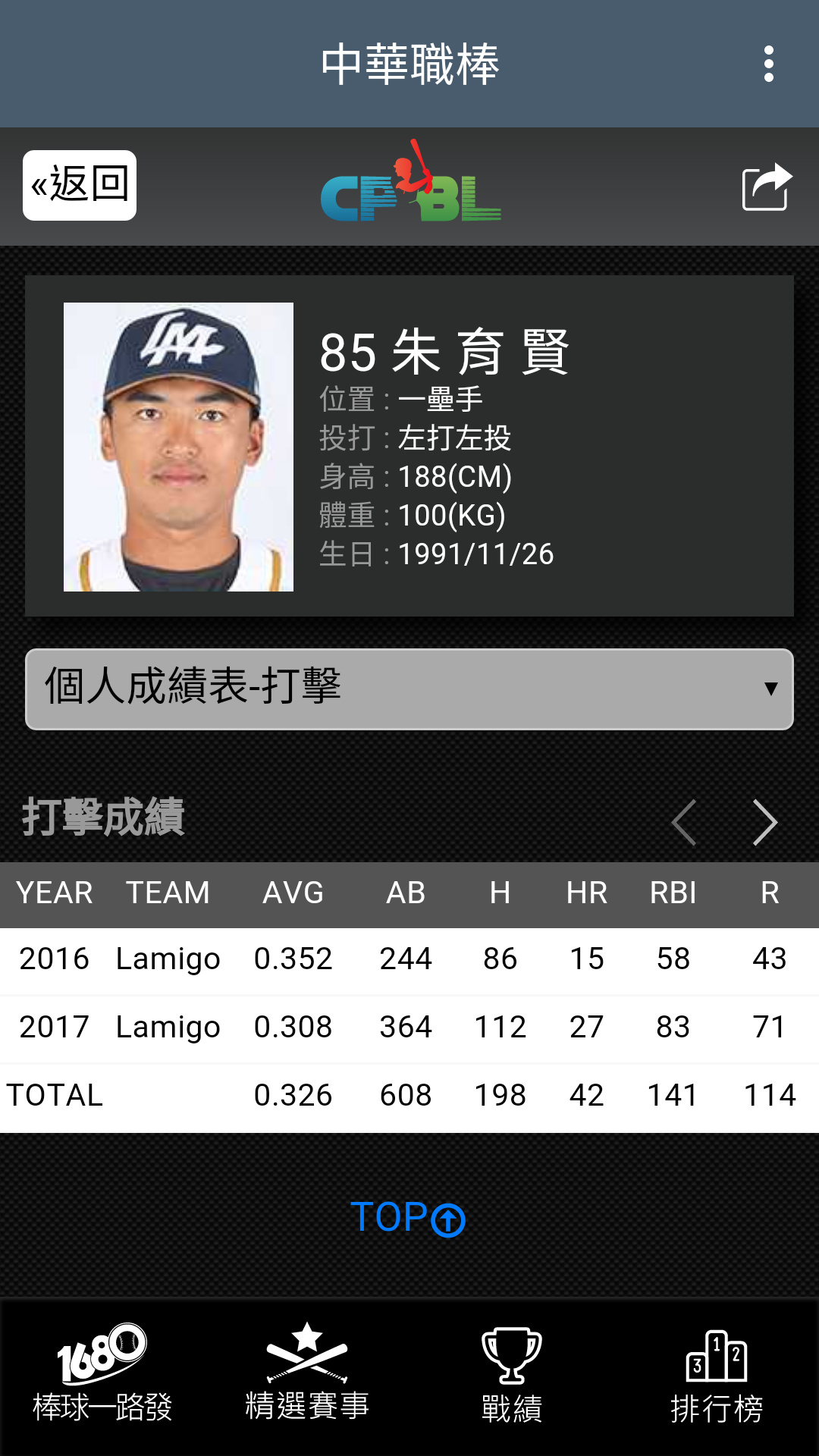The height and width of the screenshot is (1456, 819).
Task: Show previous batting stats columns
Action: click(x=684, y=822)
